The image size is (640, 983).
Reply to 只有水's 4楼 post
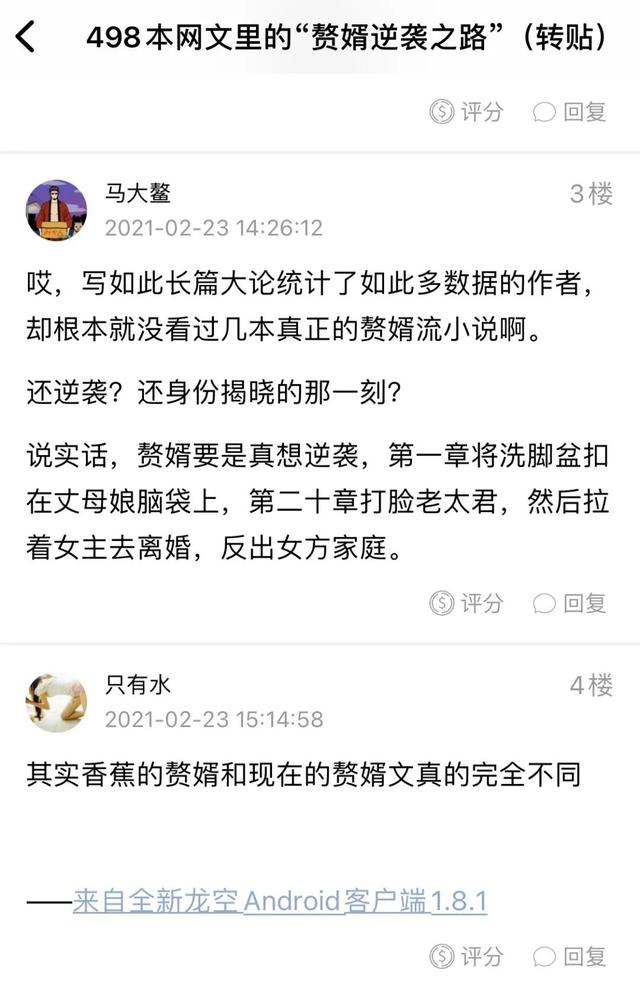pyautogui.click(x=571, y=956)
